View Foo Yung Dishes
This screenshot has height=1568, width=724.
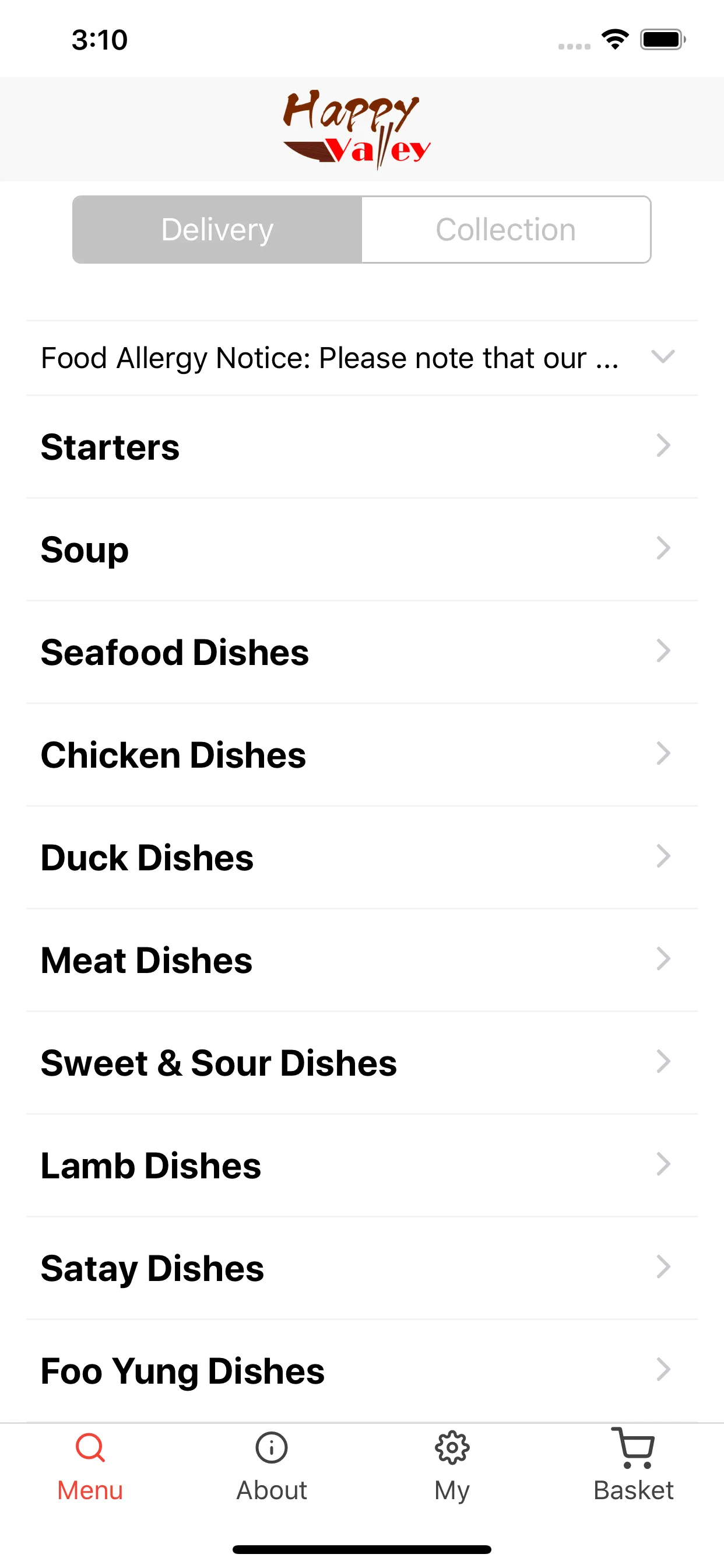click(x=361, y=1371)
